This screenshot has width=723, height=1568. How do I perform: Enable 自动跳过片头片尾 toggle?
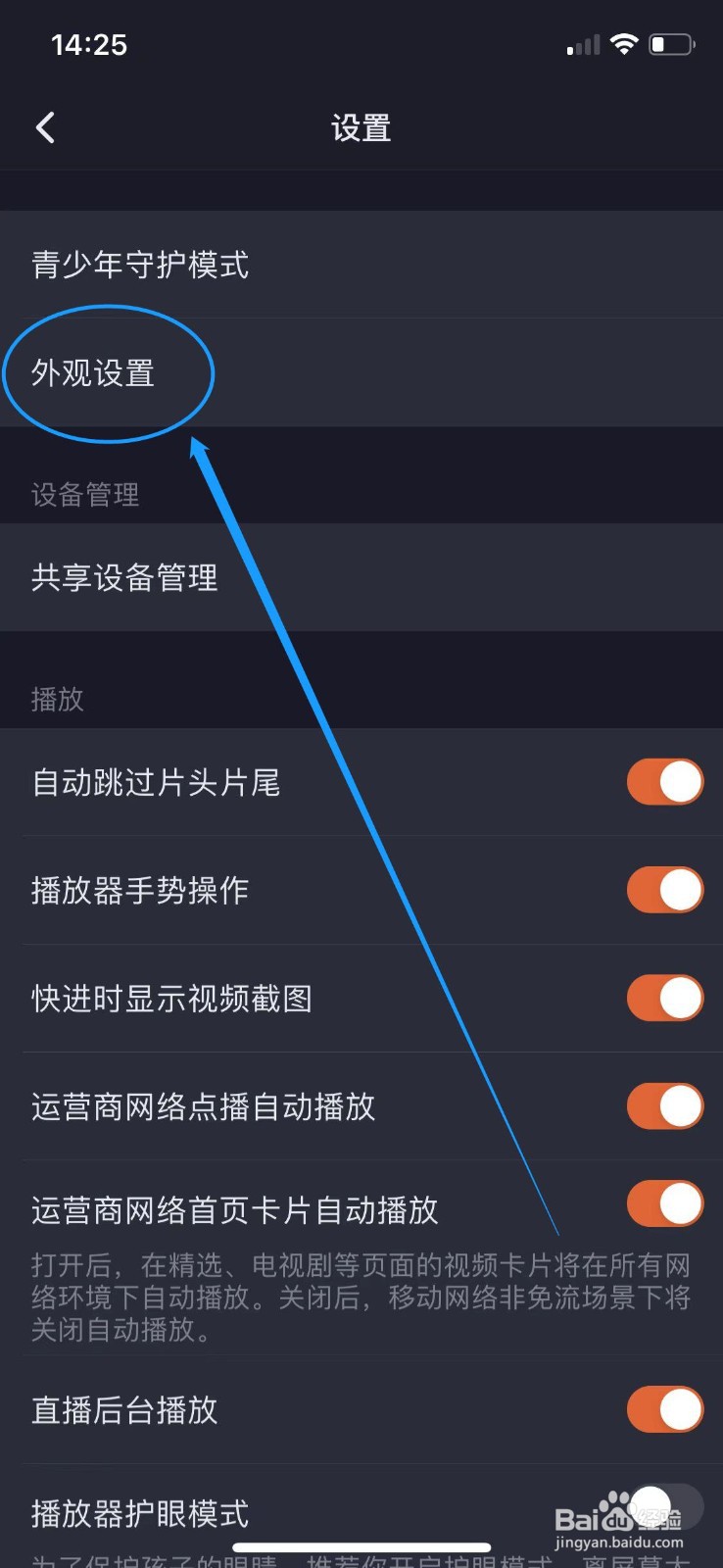point(665,781)
